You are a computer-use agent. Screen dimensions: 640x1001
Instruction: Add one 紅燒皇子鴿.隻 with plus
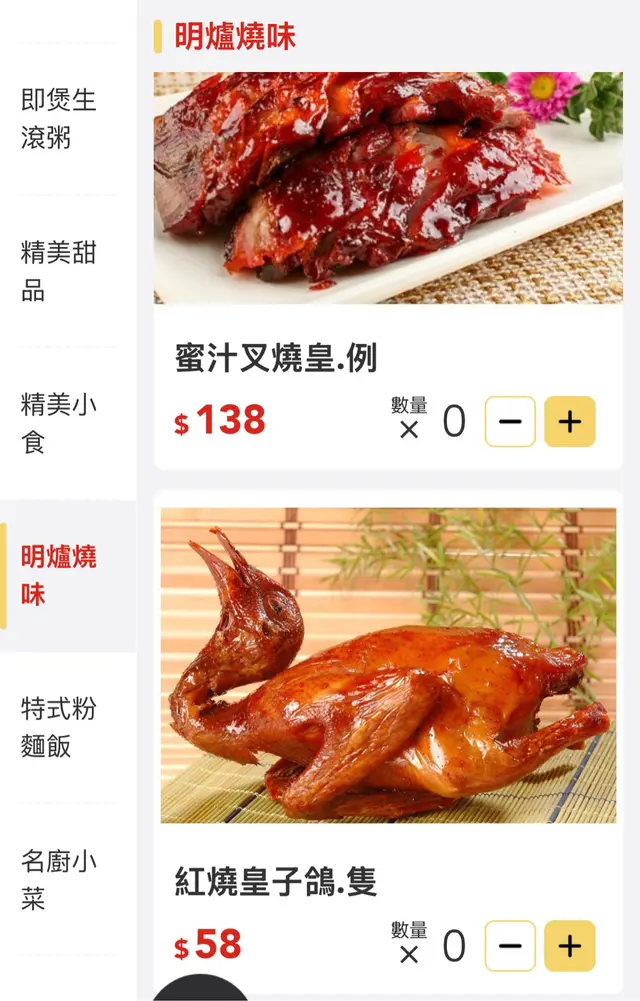569,946
